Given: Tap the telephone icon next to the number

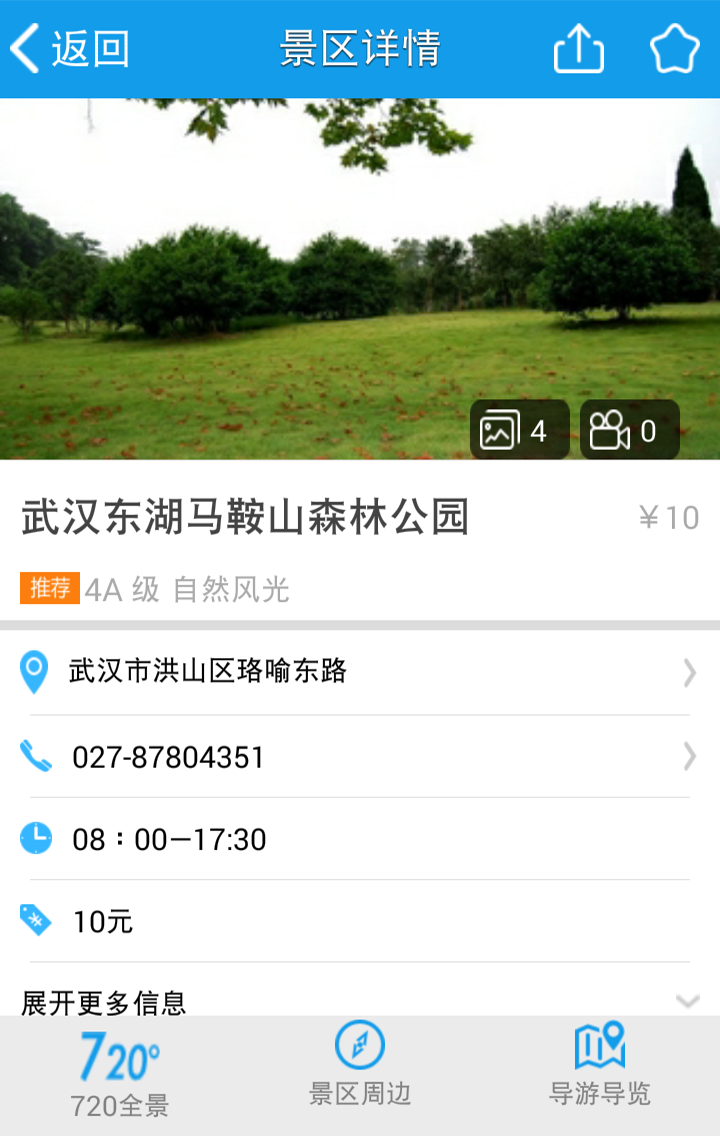Looking at the screenshot, I should tap(37, 757).
